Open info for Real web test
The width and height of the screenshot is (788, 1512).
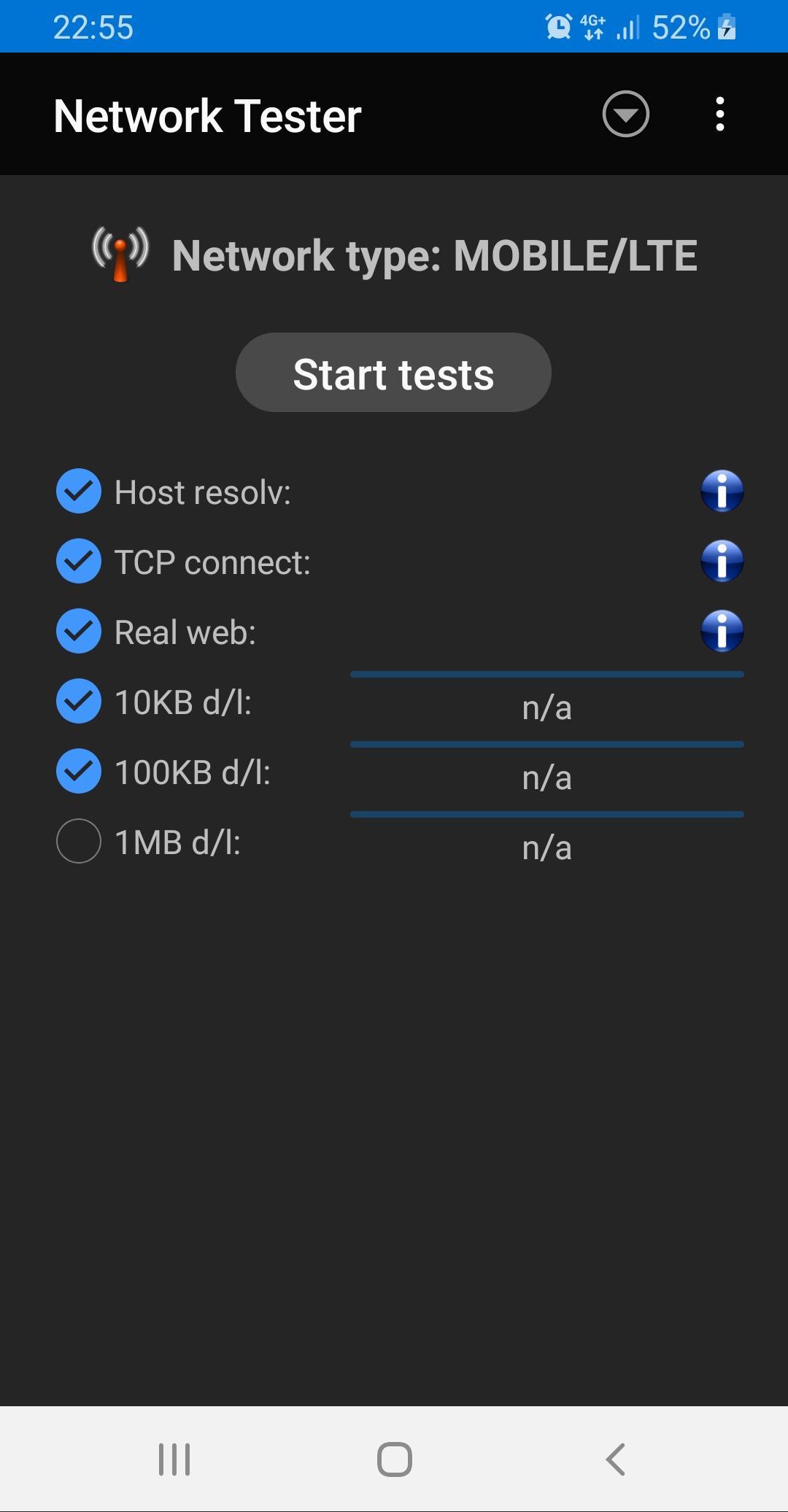pyautogui.click(x=722, y=632)
